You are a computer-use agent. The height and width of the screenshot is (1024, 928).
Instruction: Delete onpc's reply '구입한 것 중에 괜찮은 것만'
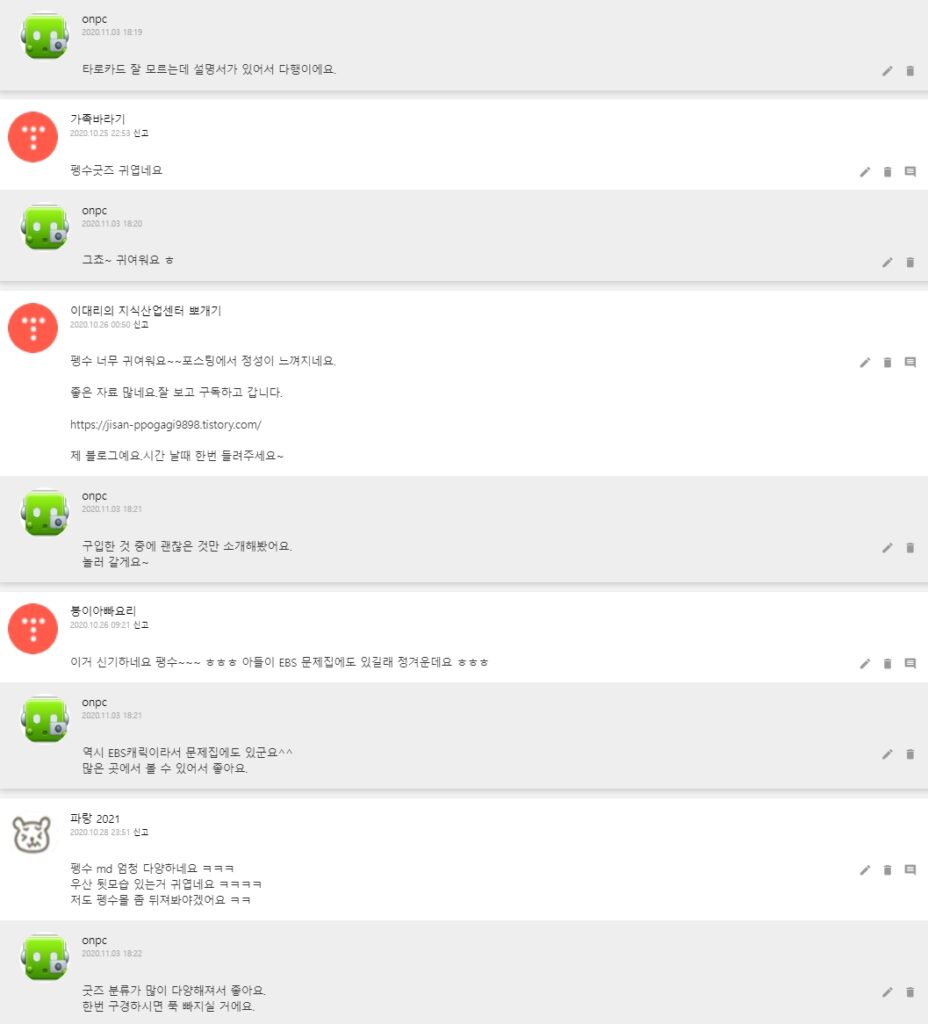coord(910,548)
